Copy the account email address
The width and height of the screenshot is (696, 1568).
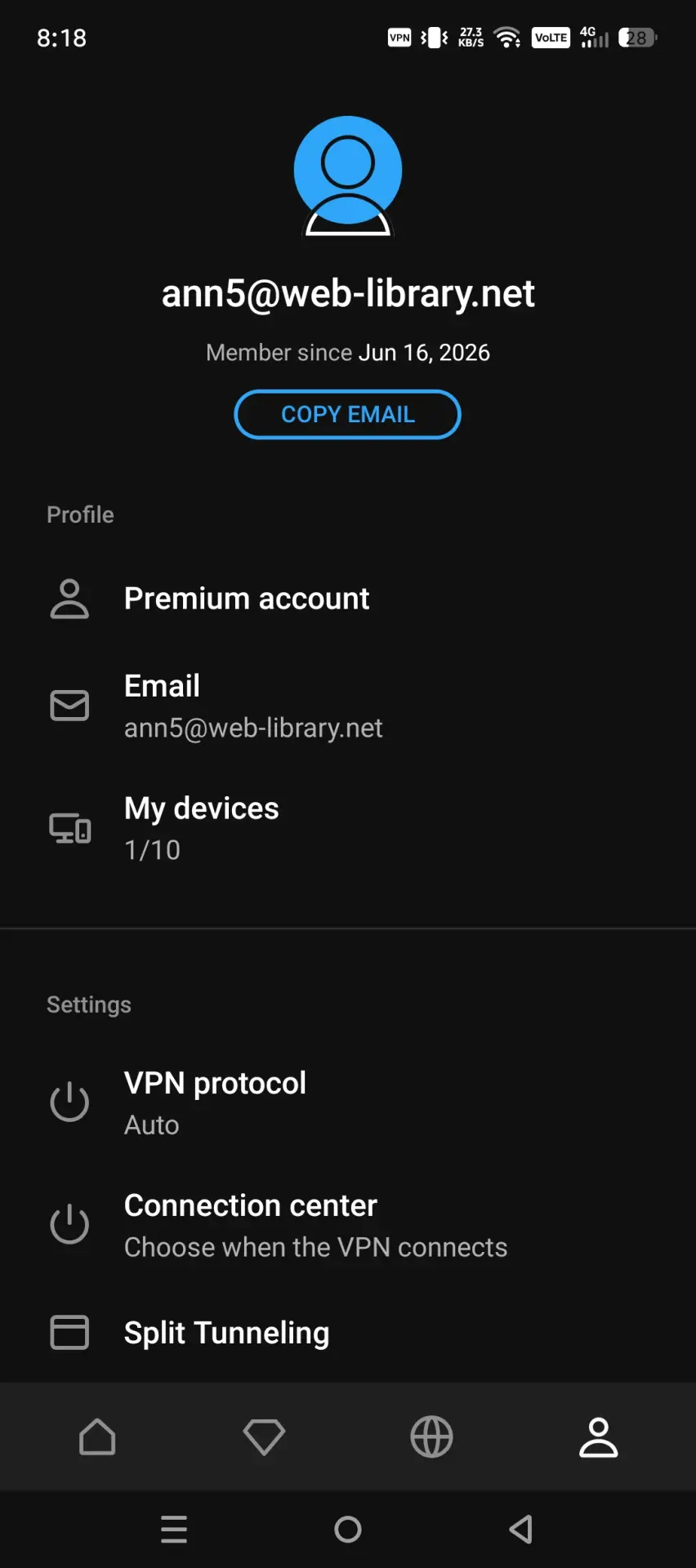point(348,414)
